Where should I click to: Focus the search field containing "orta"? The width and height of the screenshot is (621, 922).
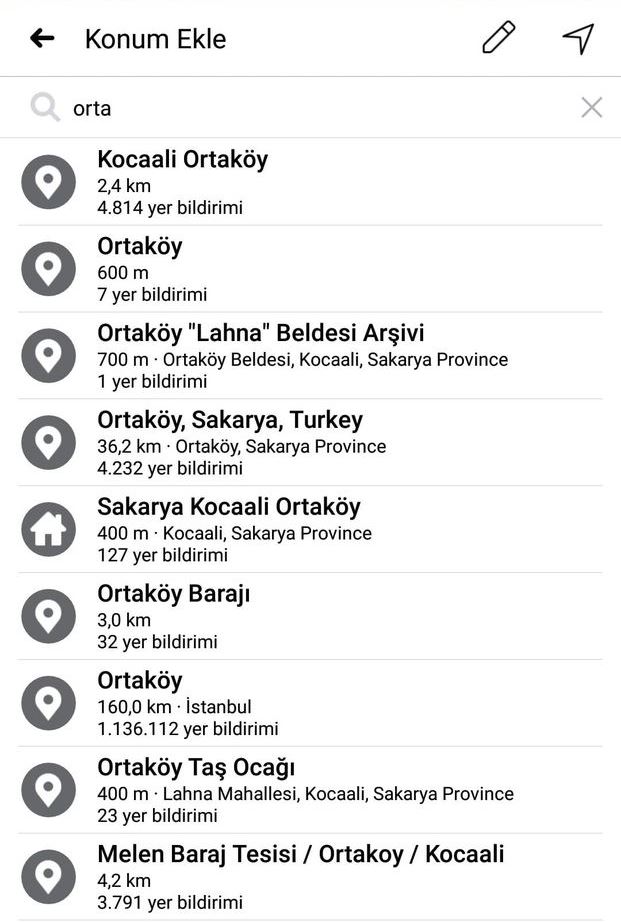300,108
